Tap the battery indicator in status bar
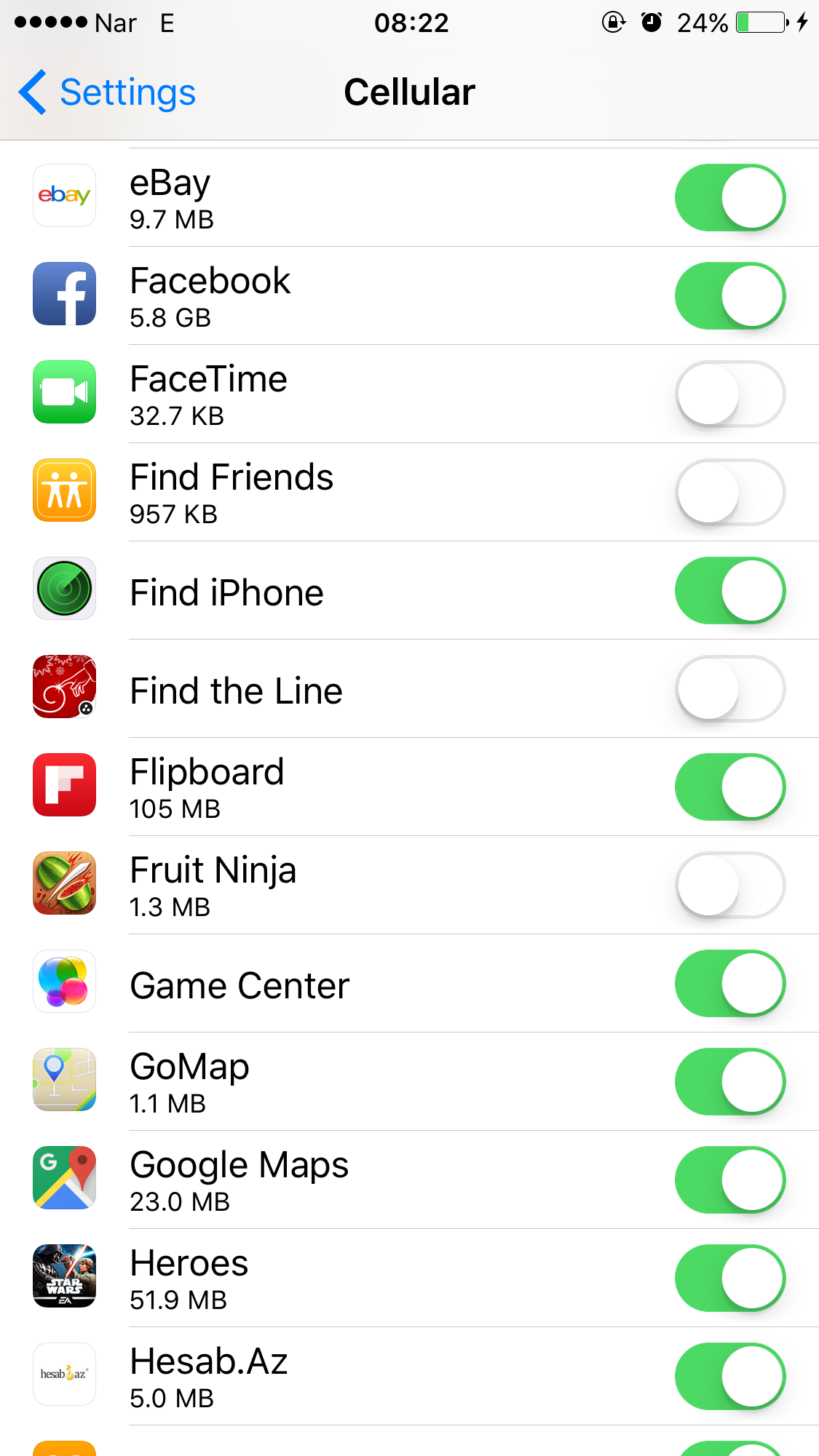Image resolution: width=819 pixels, height=1456 pixels. (761, 23)
